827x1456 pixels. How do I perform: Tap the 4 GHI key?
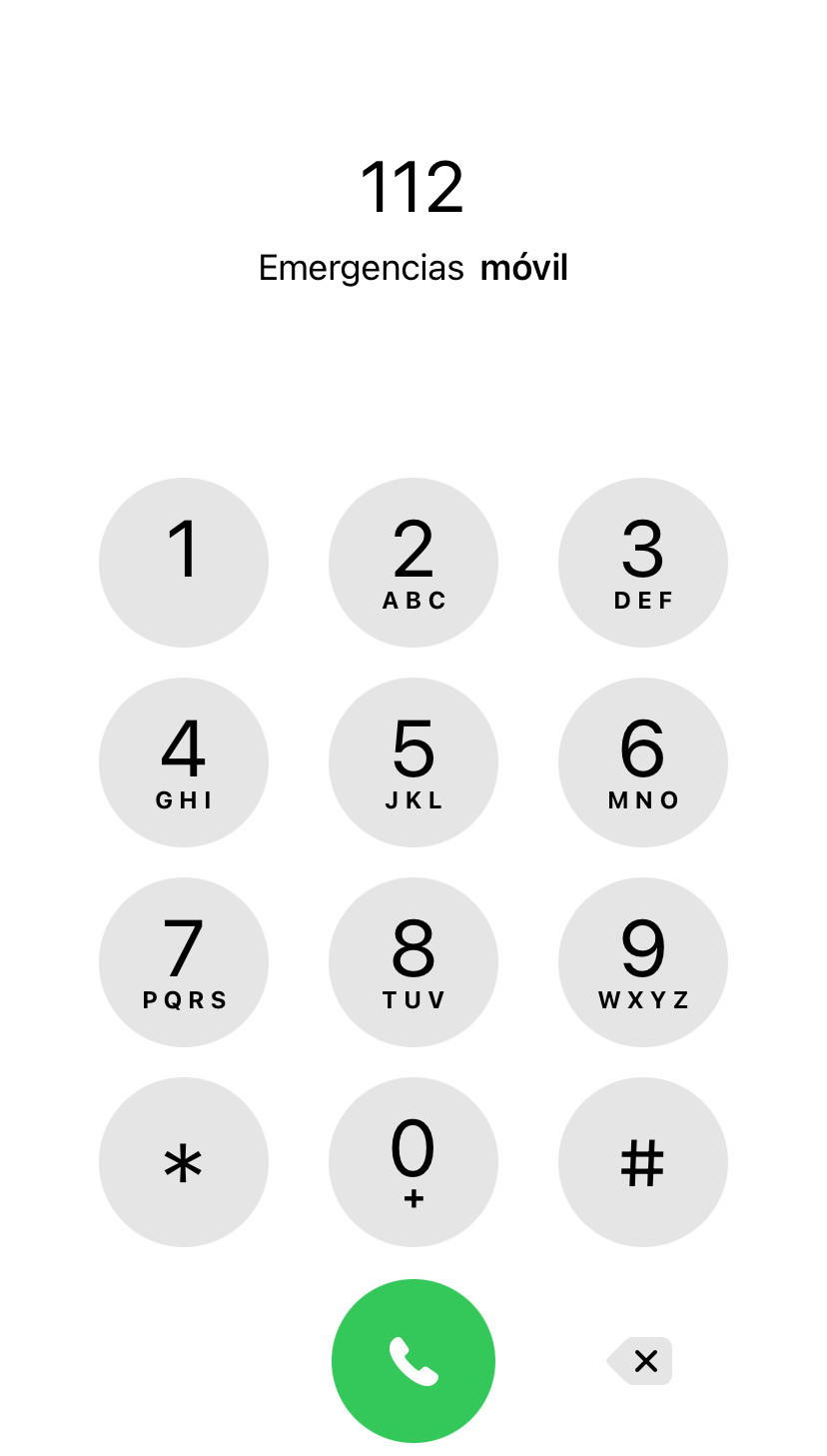point(184,762)
